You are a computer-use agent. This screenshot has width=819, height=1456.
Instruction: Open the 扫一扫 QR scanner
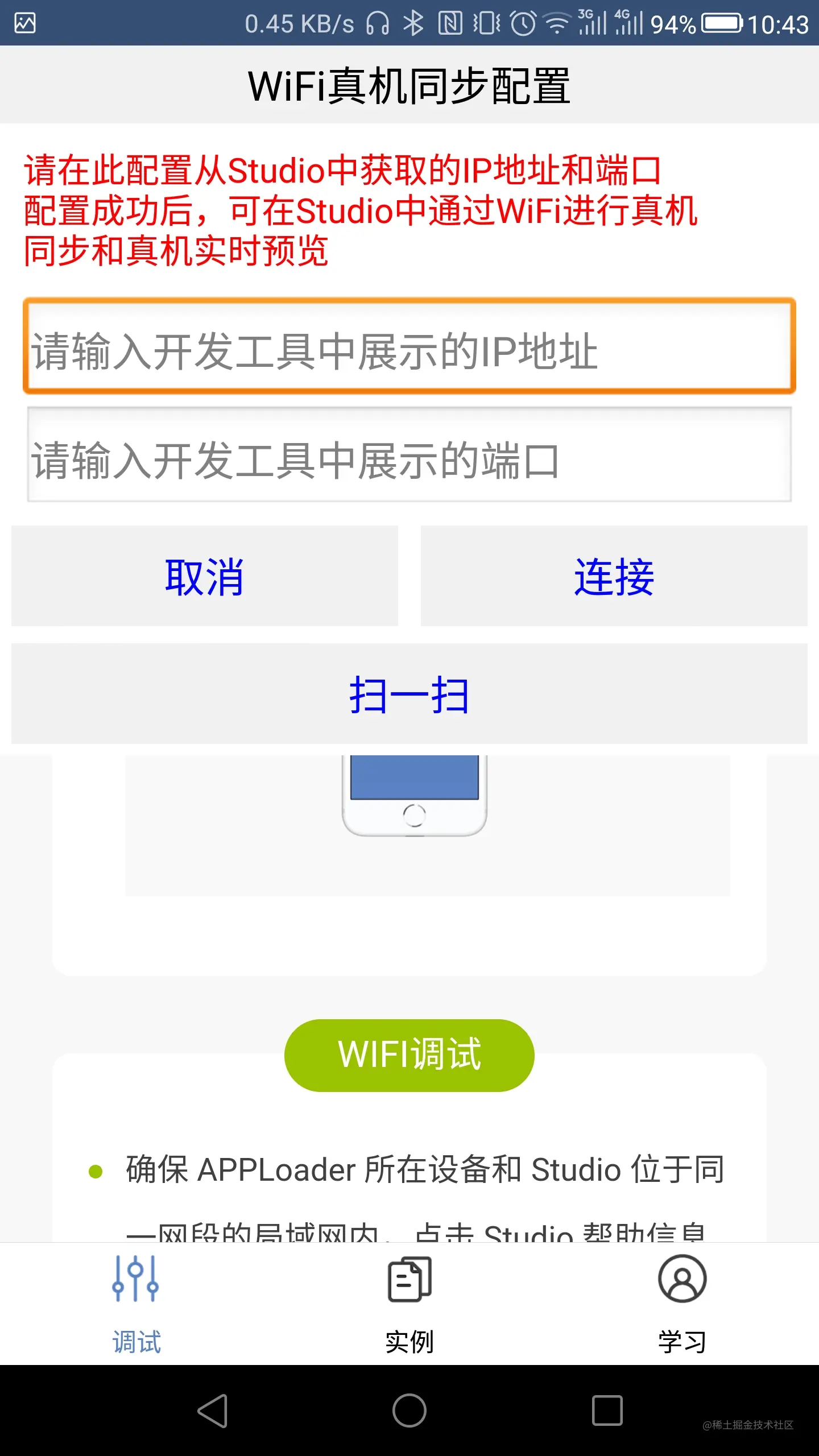click(409, 694)
